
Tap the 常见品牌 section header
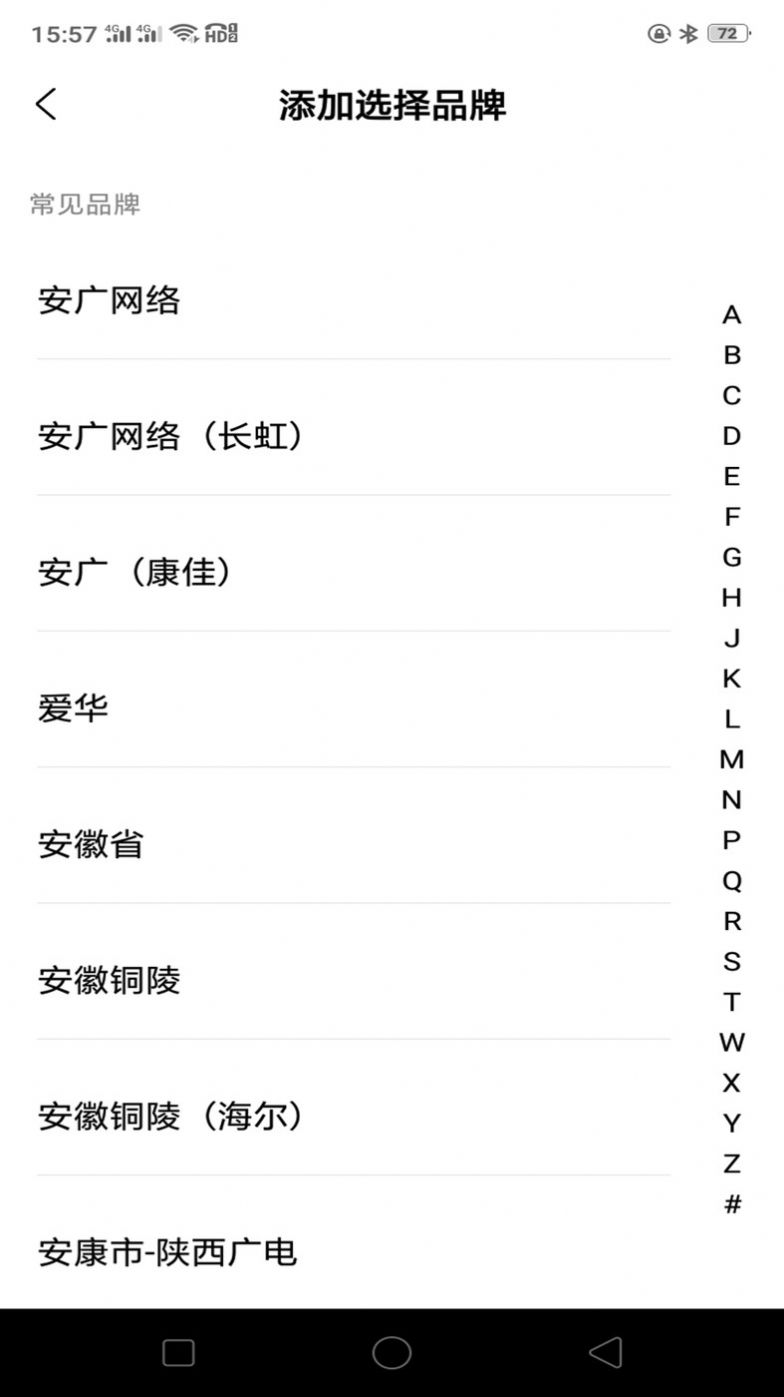[84, 205]
